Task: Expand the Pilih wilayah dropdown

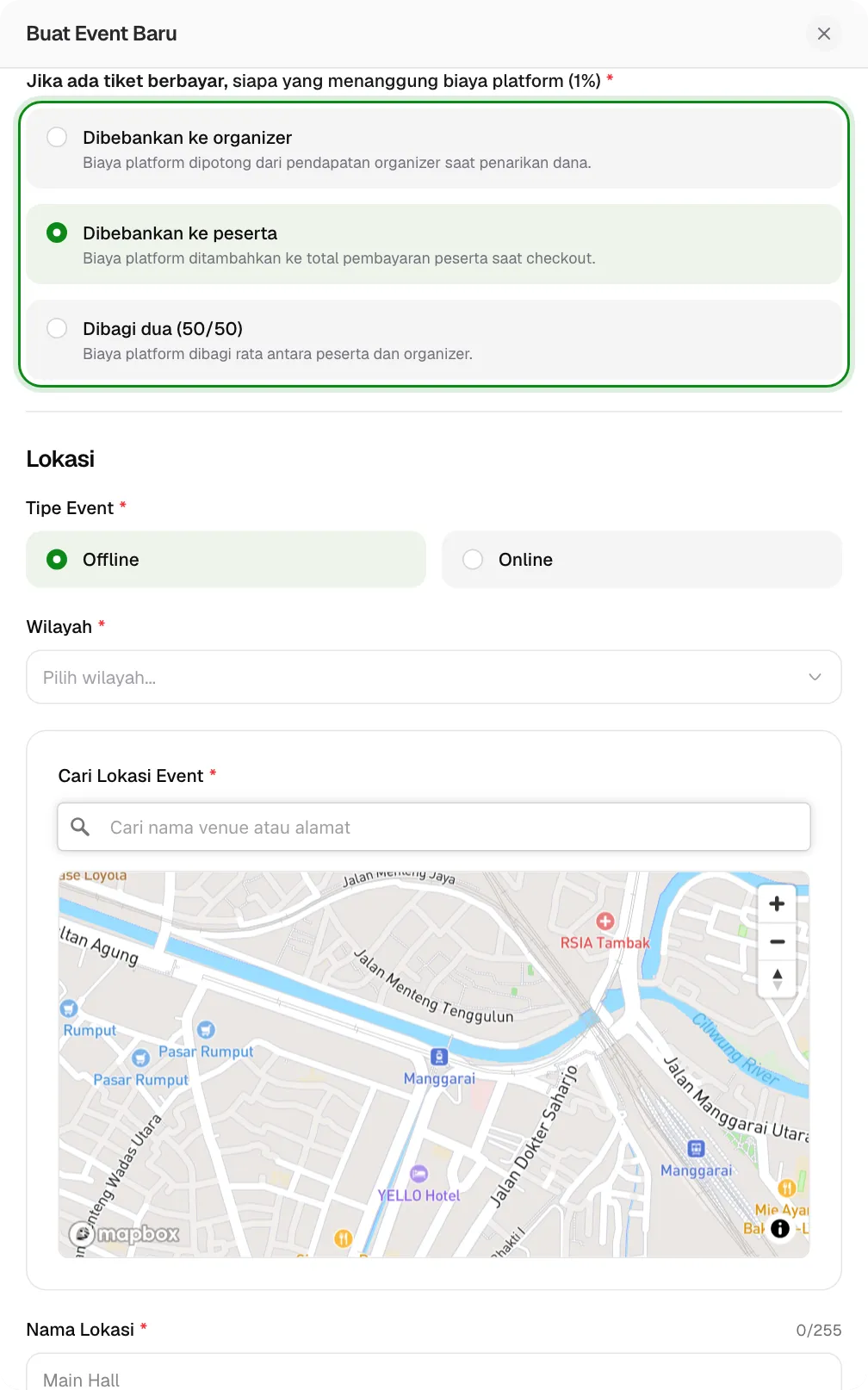Action: (434, 677)
